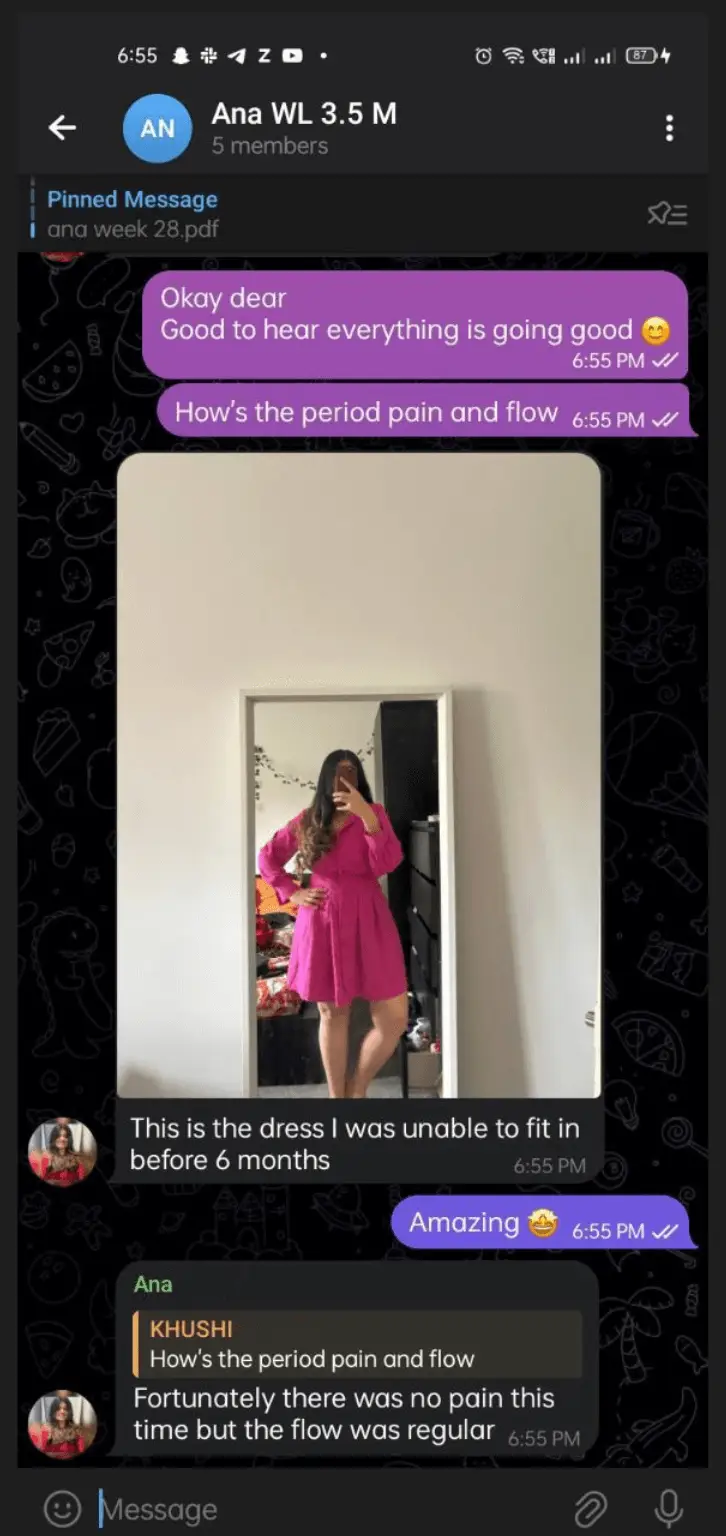
Task: Show the pinned messages list icon
Action: click(x=667, y=214)
